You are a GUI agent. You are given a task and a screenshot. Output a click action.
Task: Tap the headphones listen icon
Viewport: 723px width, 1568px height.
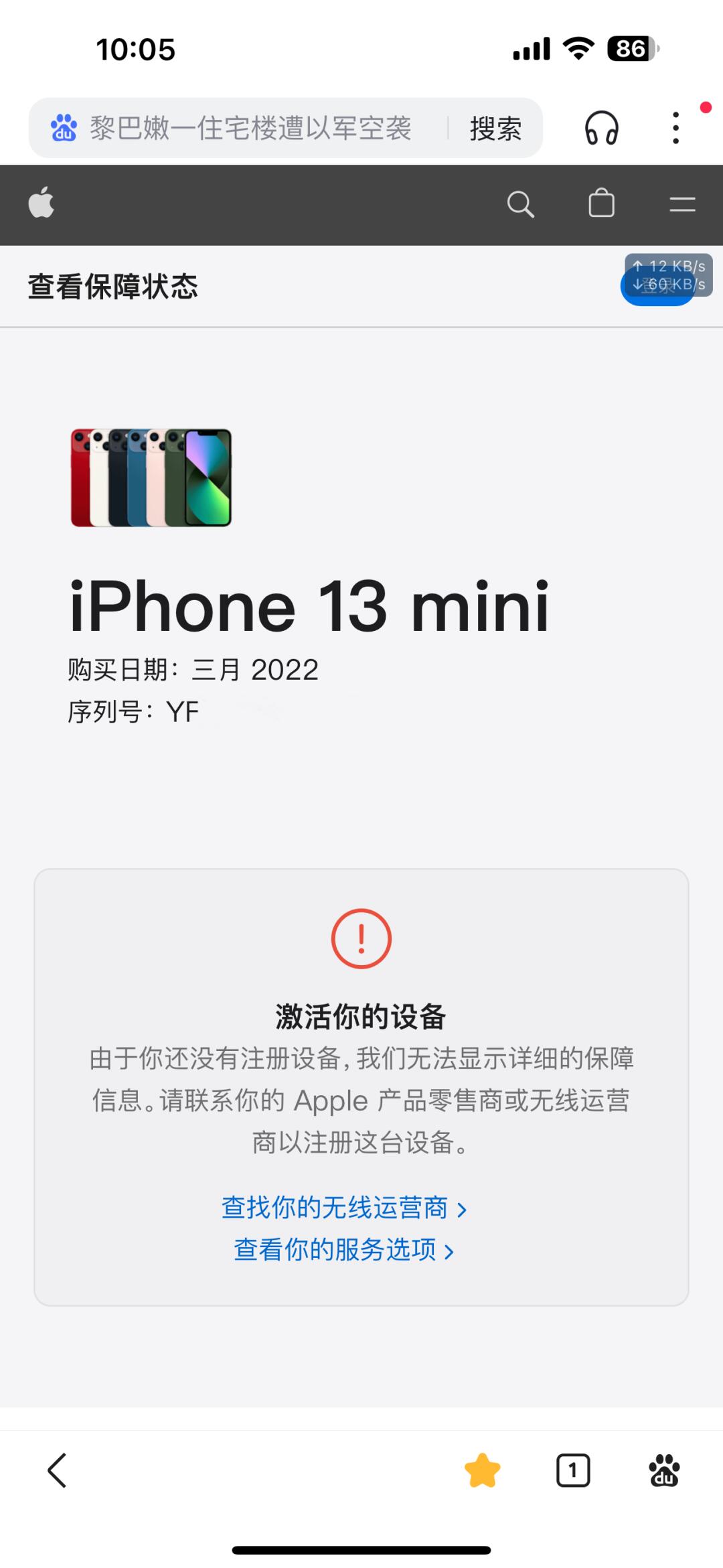pos(601,128)
